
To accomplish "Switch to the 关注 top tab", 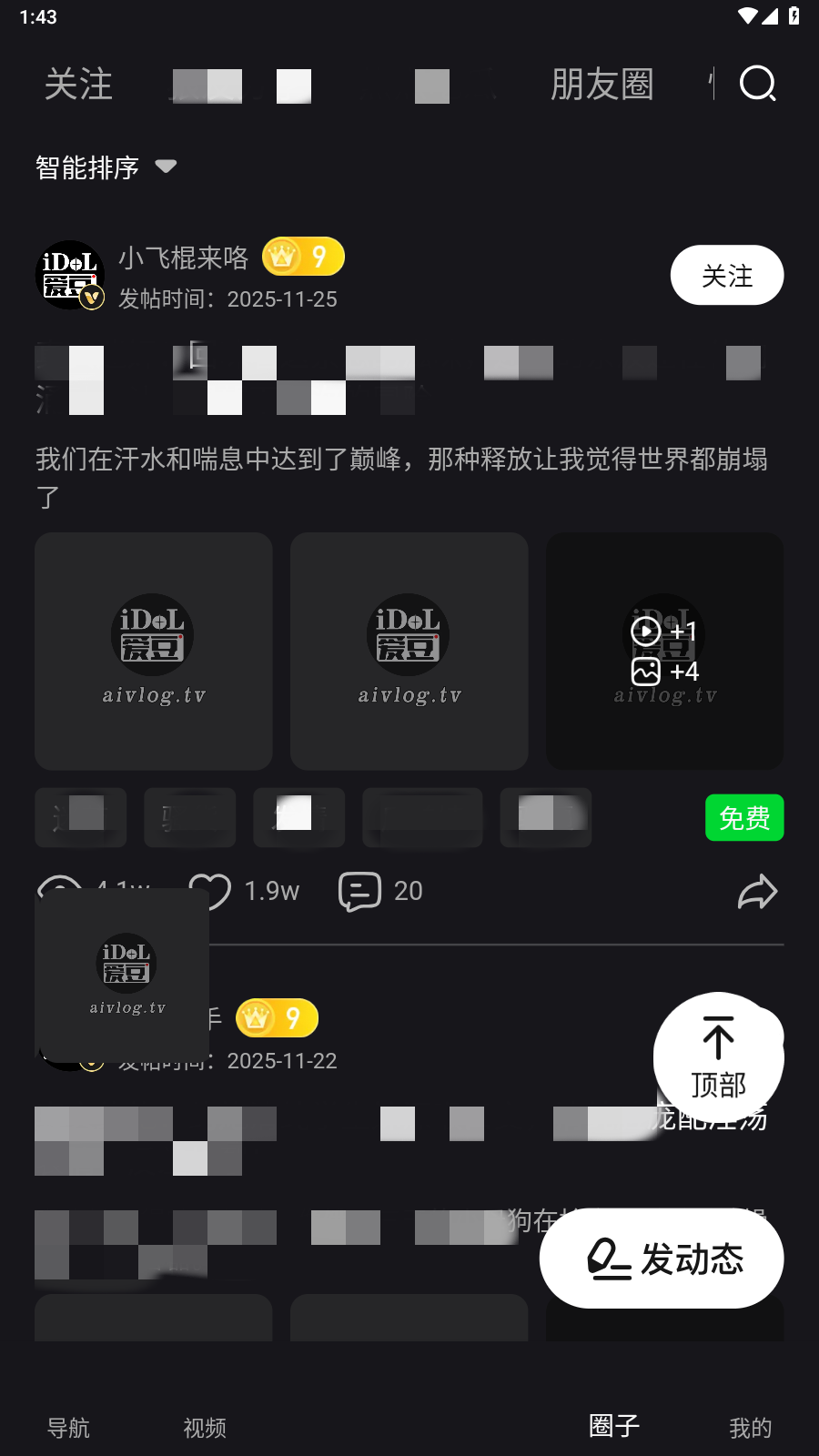I will [78, 85].
